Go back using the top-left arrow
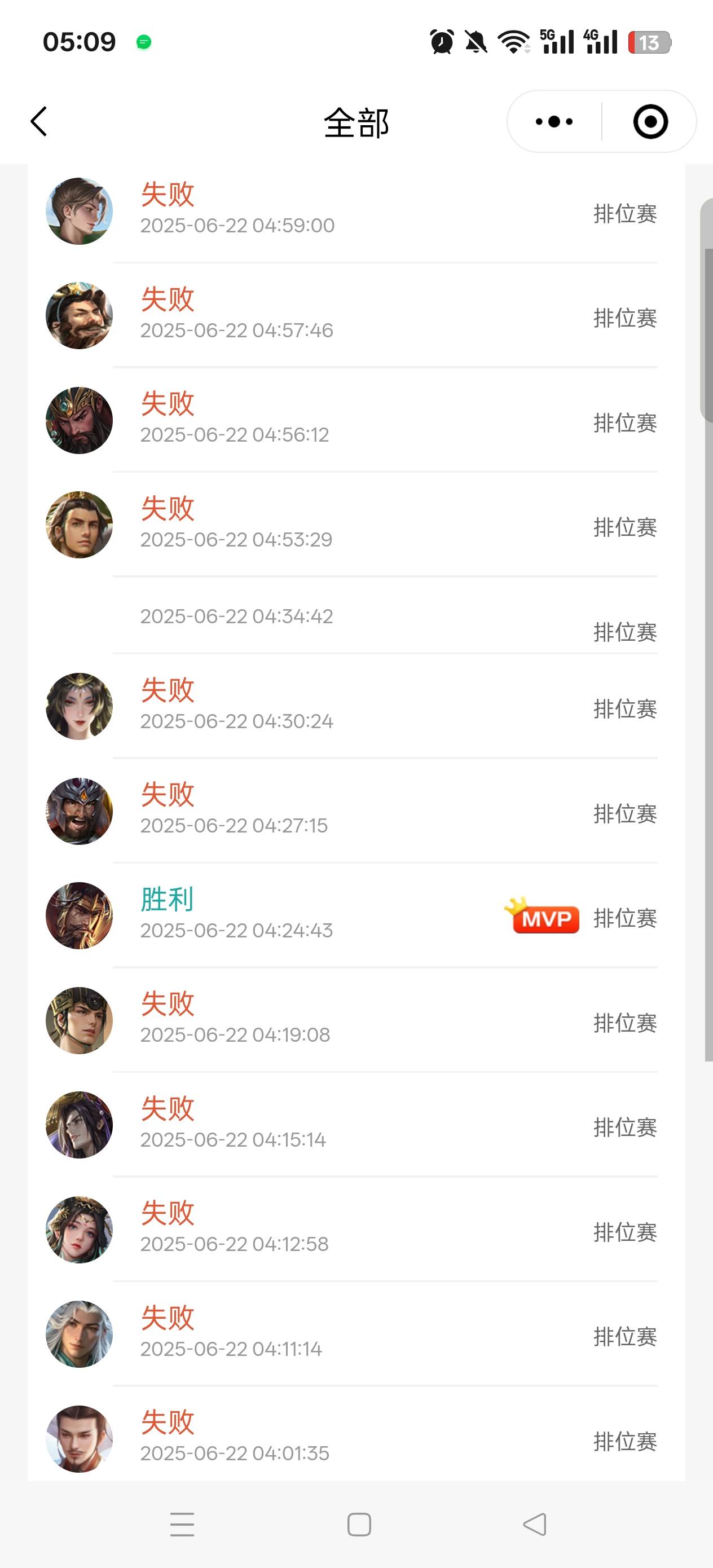Screen dimensions: 713x1568 [39, 122]
